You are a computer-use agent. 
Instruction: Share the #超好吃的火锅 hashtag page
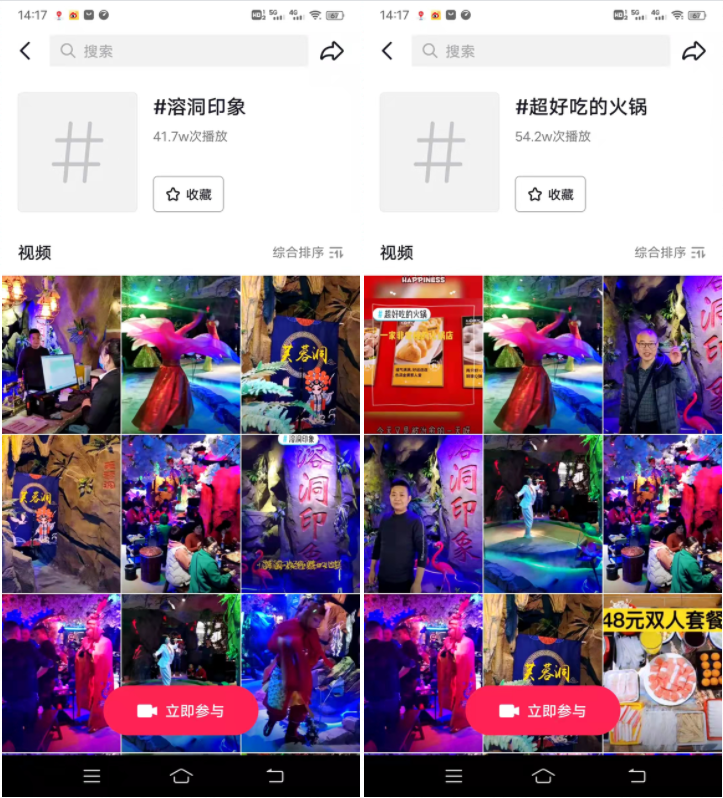pyautogui.click(x=694, y=51)
